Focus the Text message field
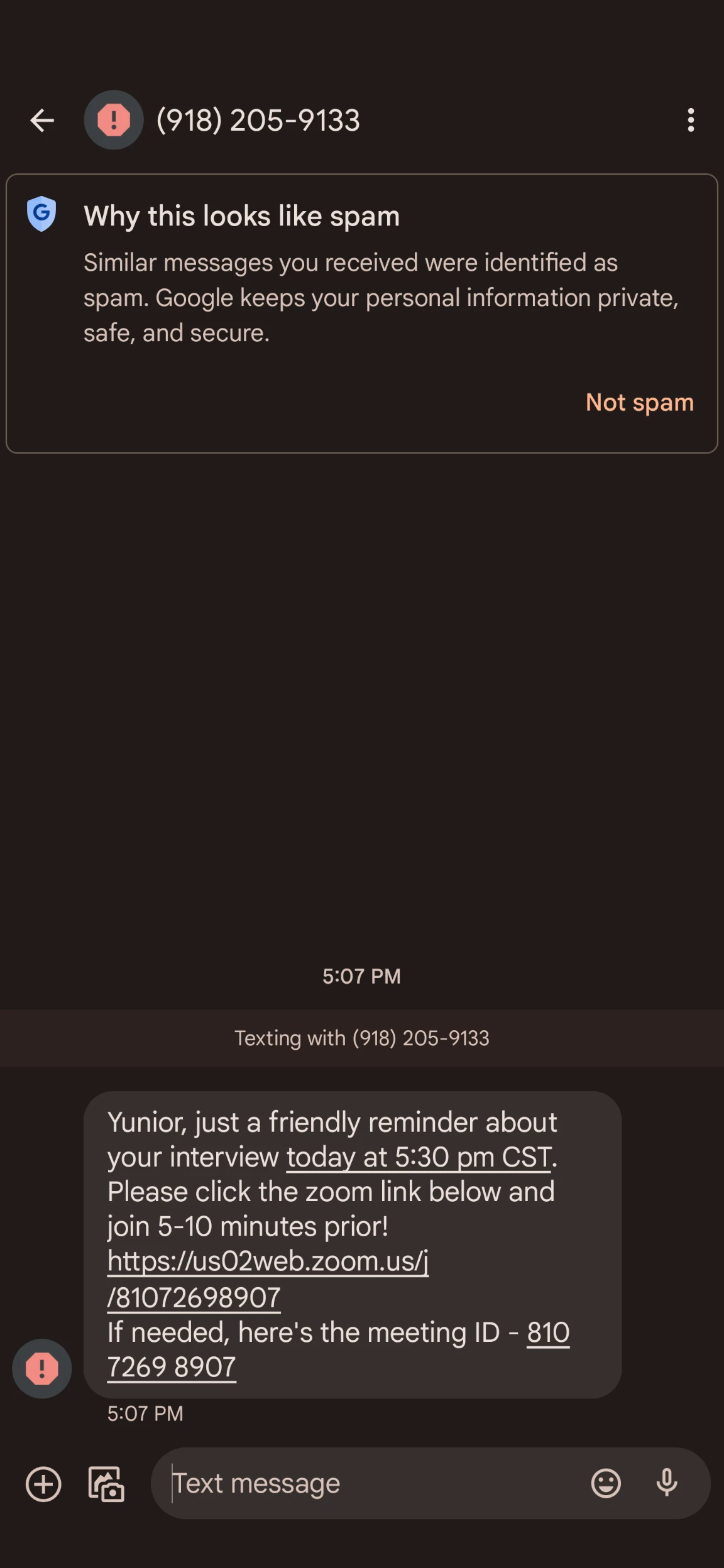 pos(371,1484)
